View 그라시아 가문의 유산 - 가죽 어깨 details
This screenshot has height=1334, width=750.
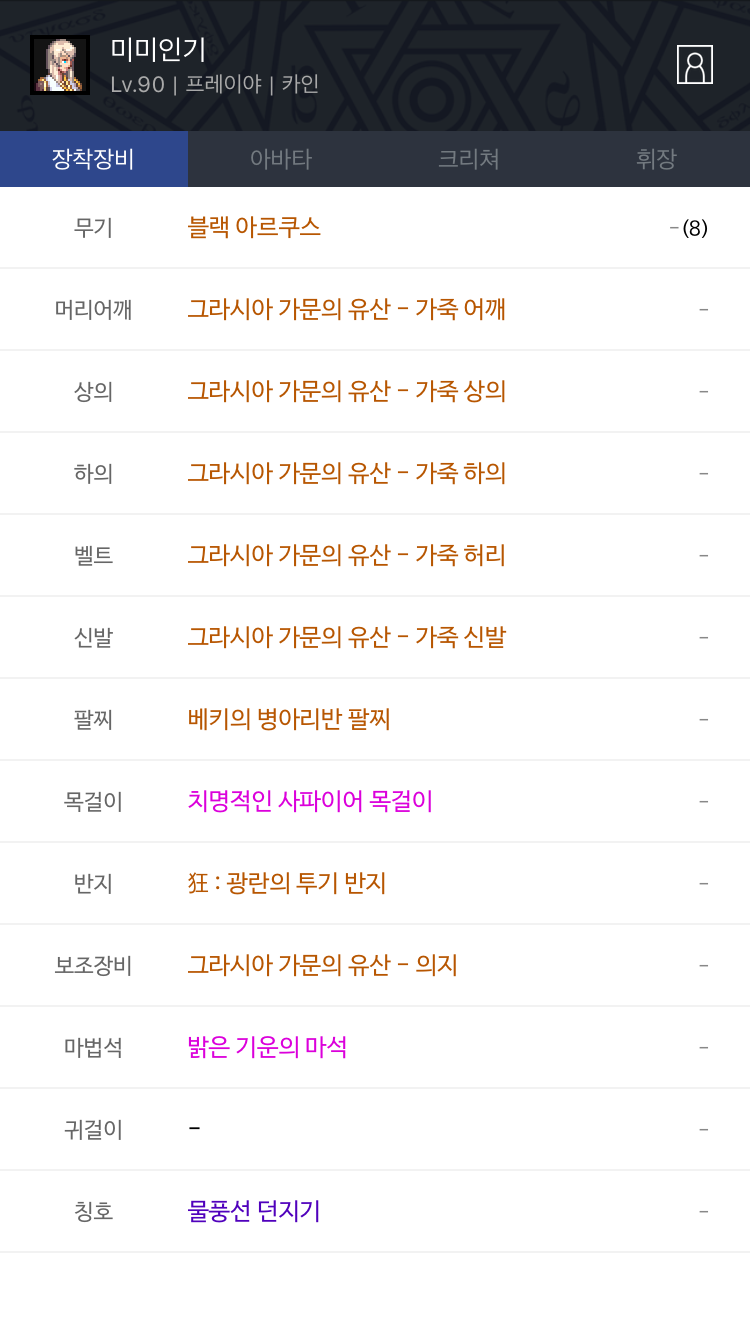(346, 310)
